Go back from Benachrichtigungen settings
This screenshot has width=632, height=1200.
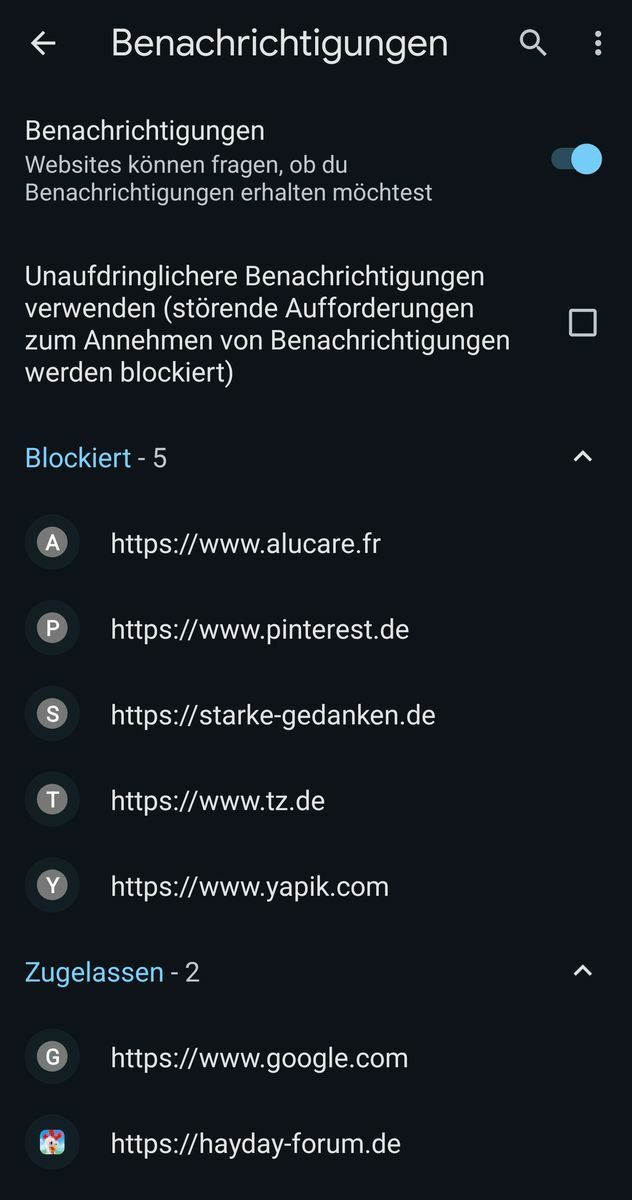click(43, 43)
